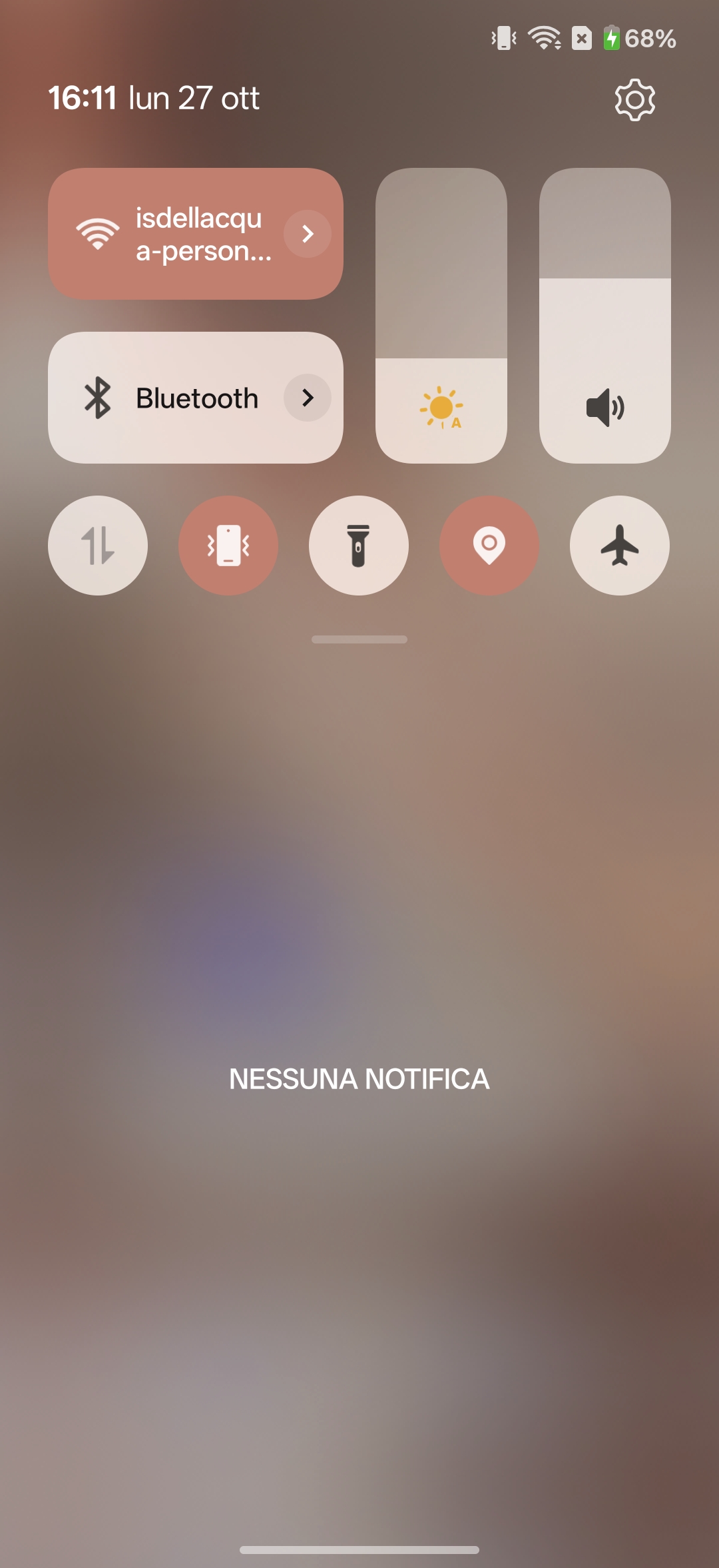Tap the handle below the quick toggles
719x1568 pixels.
[x=359, y=639]
